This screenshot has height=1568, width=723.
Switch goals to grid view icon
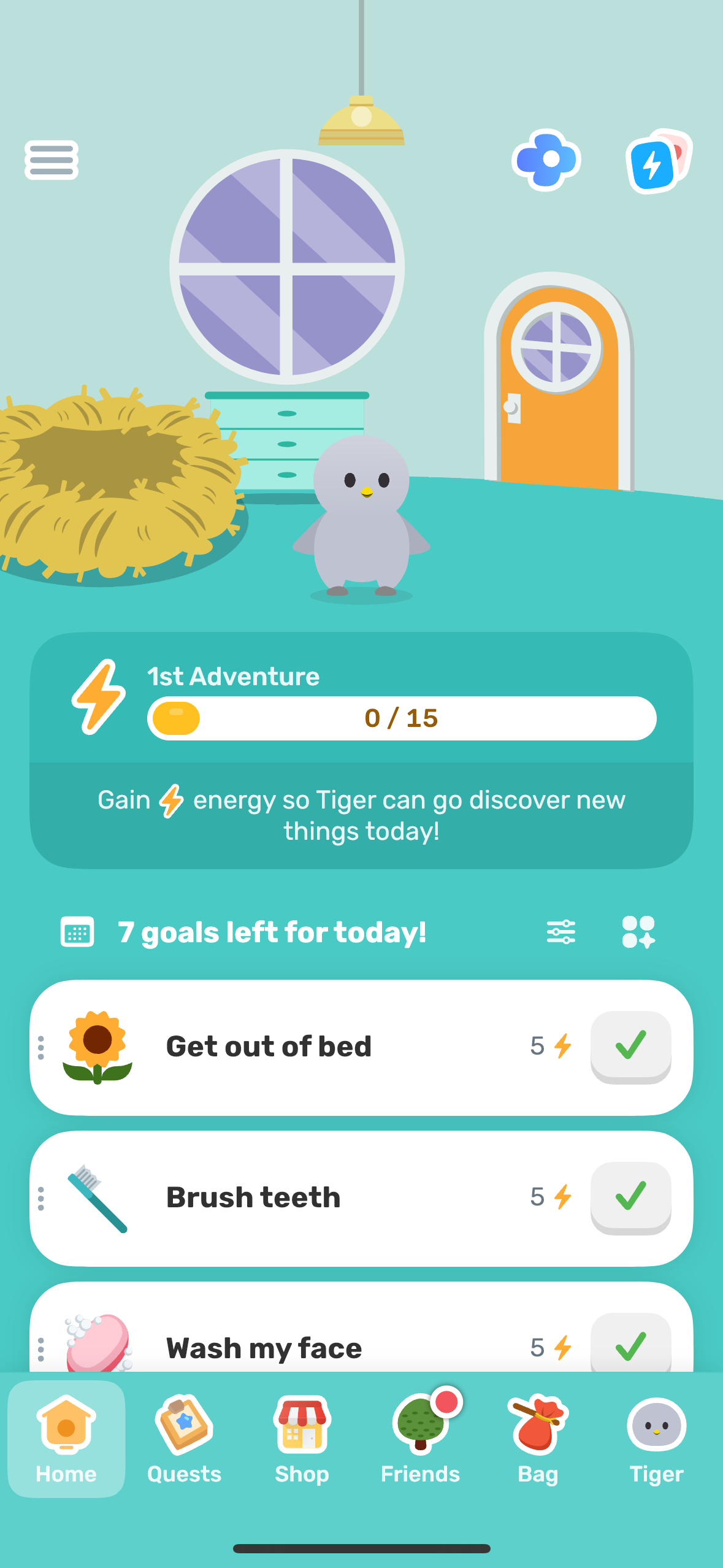click(640, 931)
